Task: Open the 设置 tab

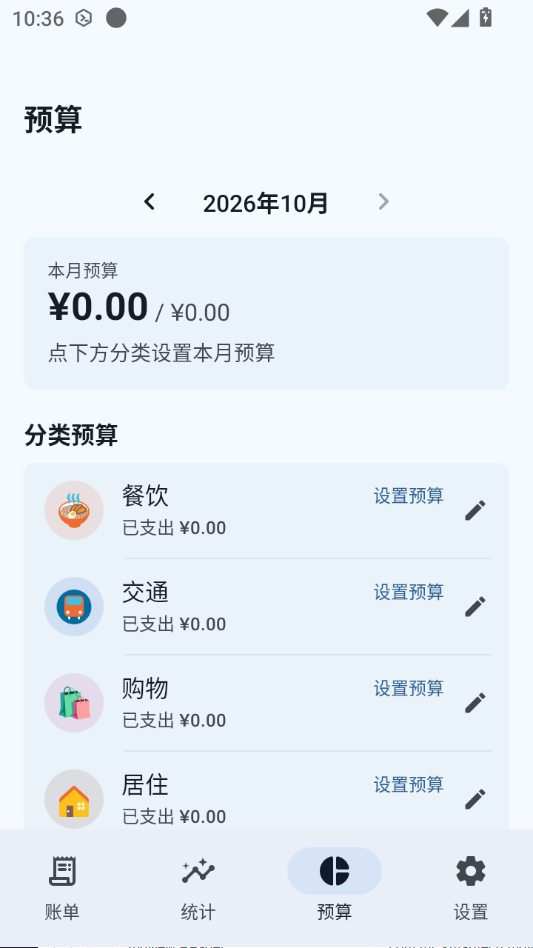Action: 471,888
